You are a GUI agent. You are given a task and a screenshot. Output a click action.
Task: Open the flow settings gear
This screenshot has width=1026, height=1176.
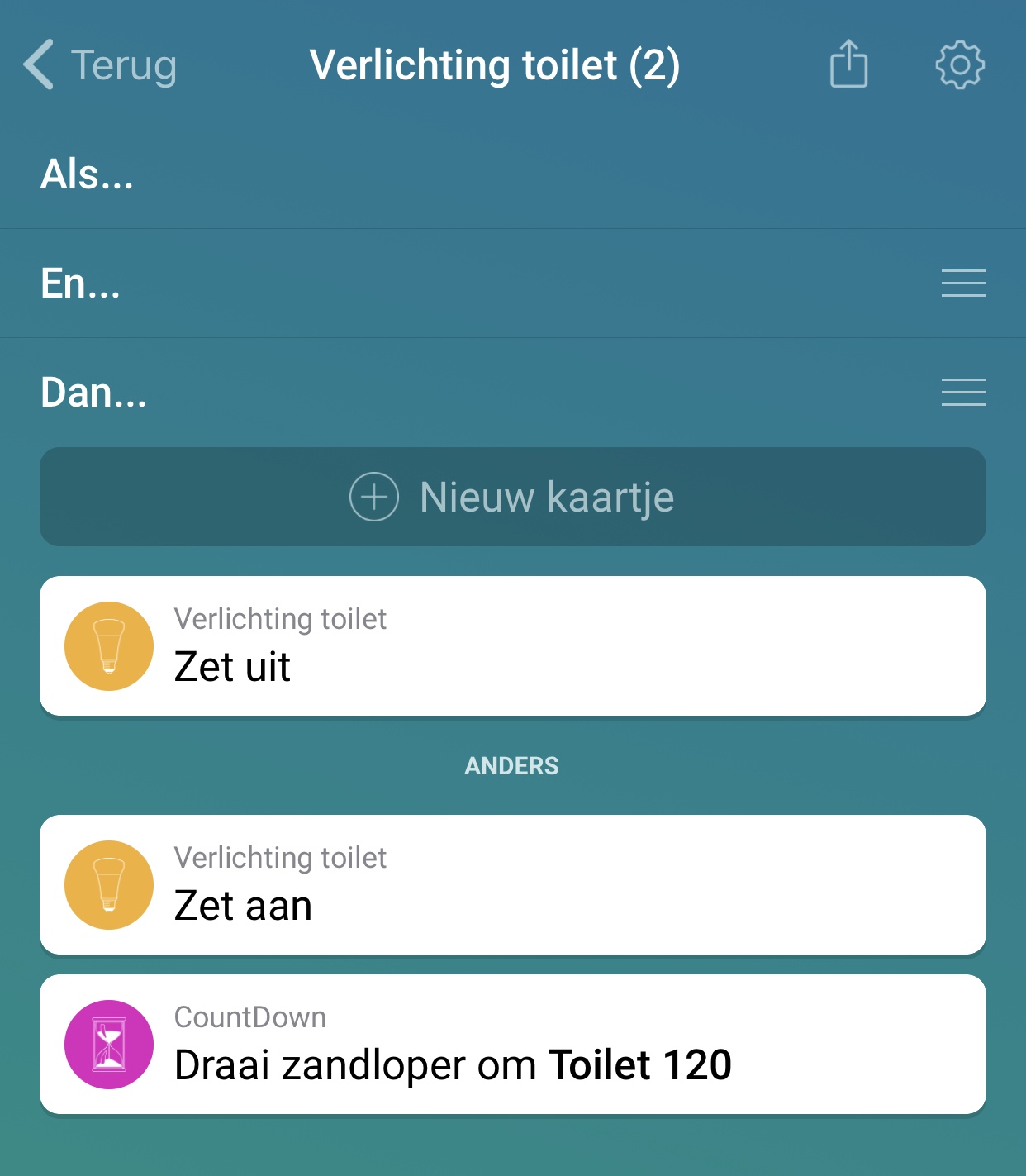tap(960, 64)
